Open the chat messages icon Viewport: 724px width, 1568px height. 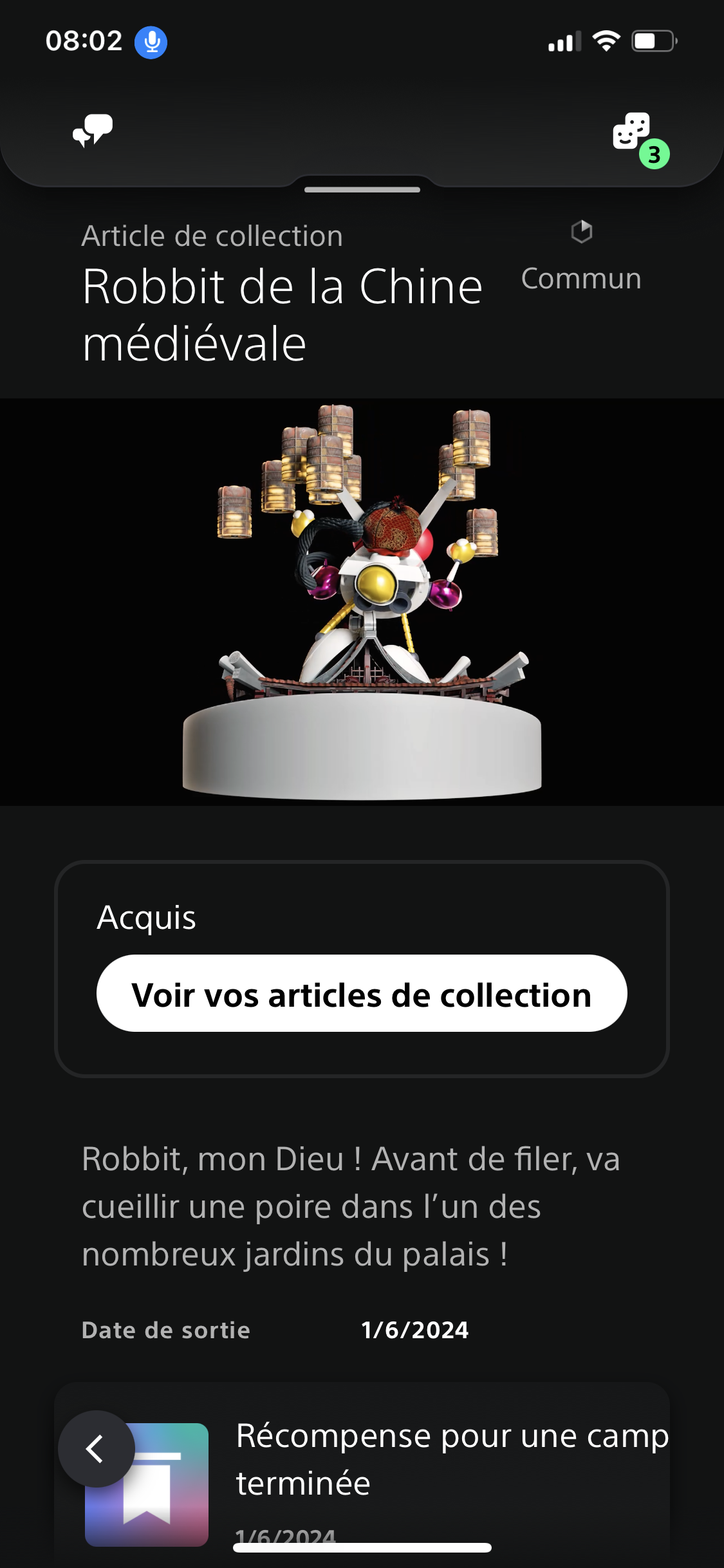tap(93, 131)
